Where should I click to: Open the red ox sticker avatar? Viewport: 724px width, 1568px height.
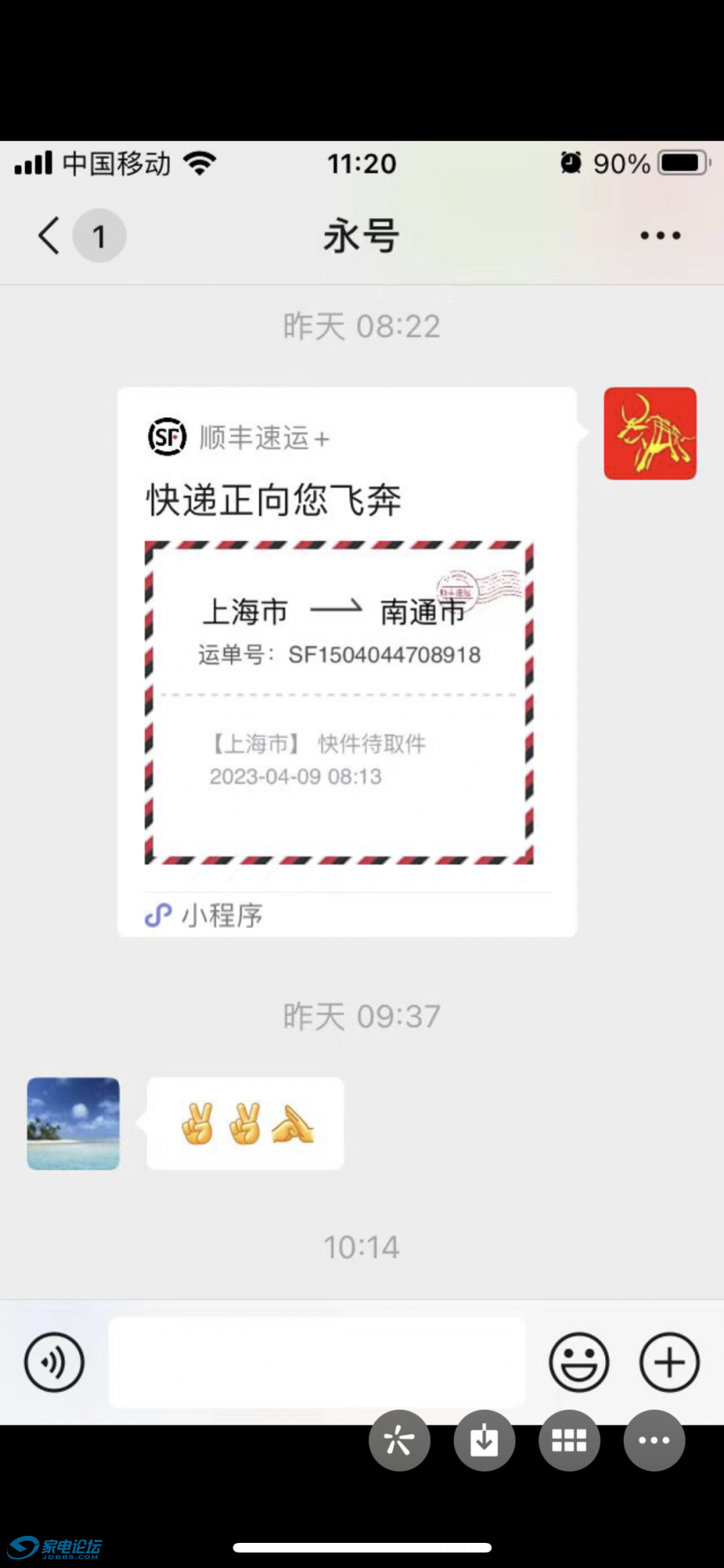(x=650, y=433)
